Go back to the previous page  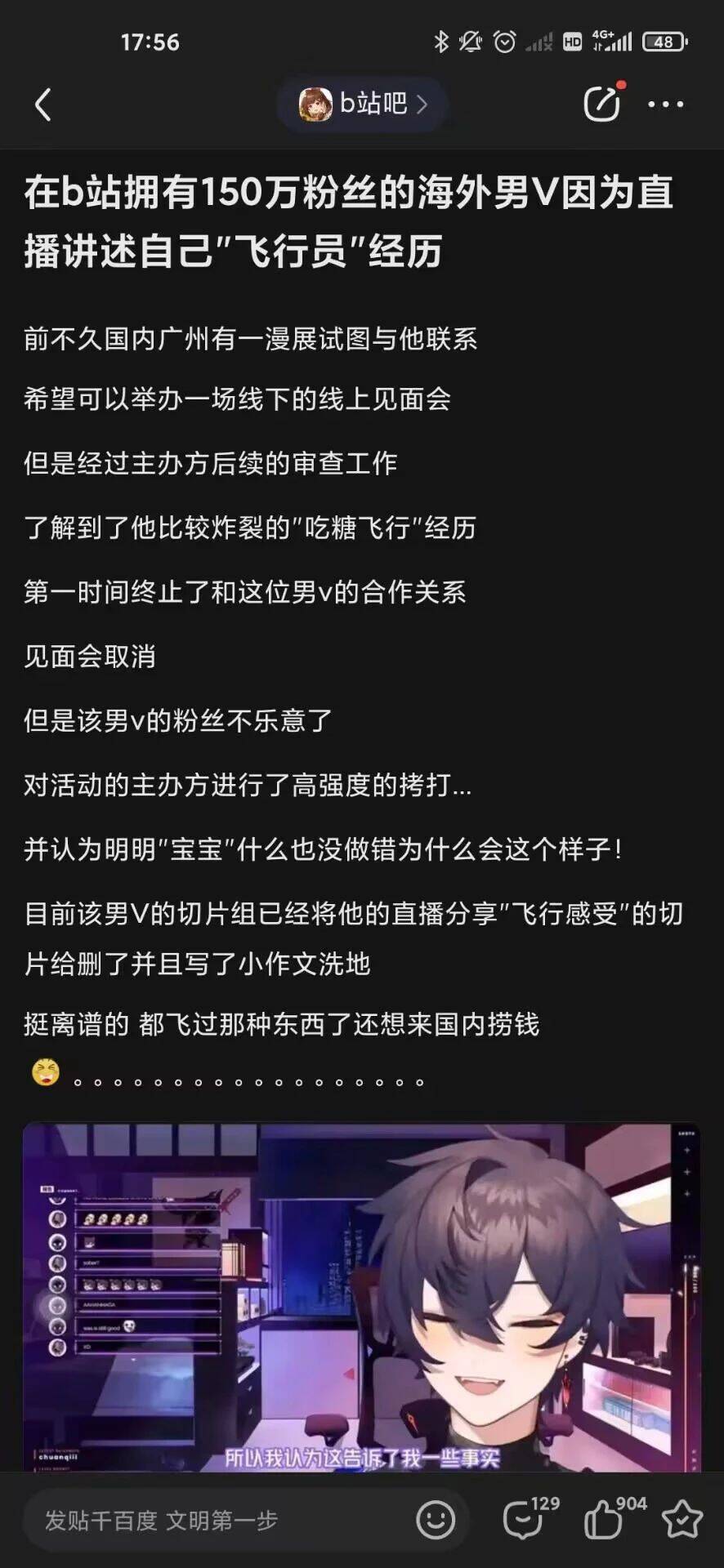coord(43,105)
